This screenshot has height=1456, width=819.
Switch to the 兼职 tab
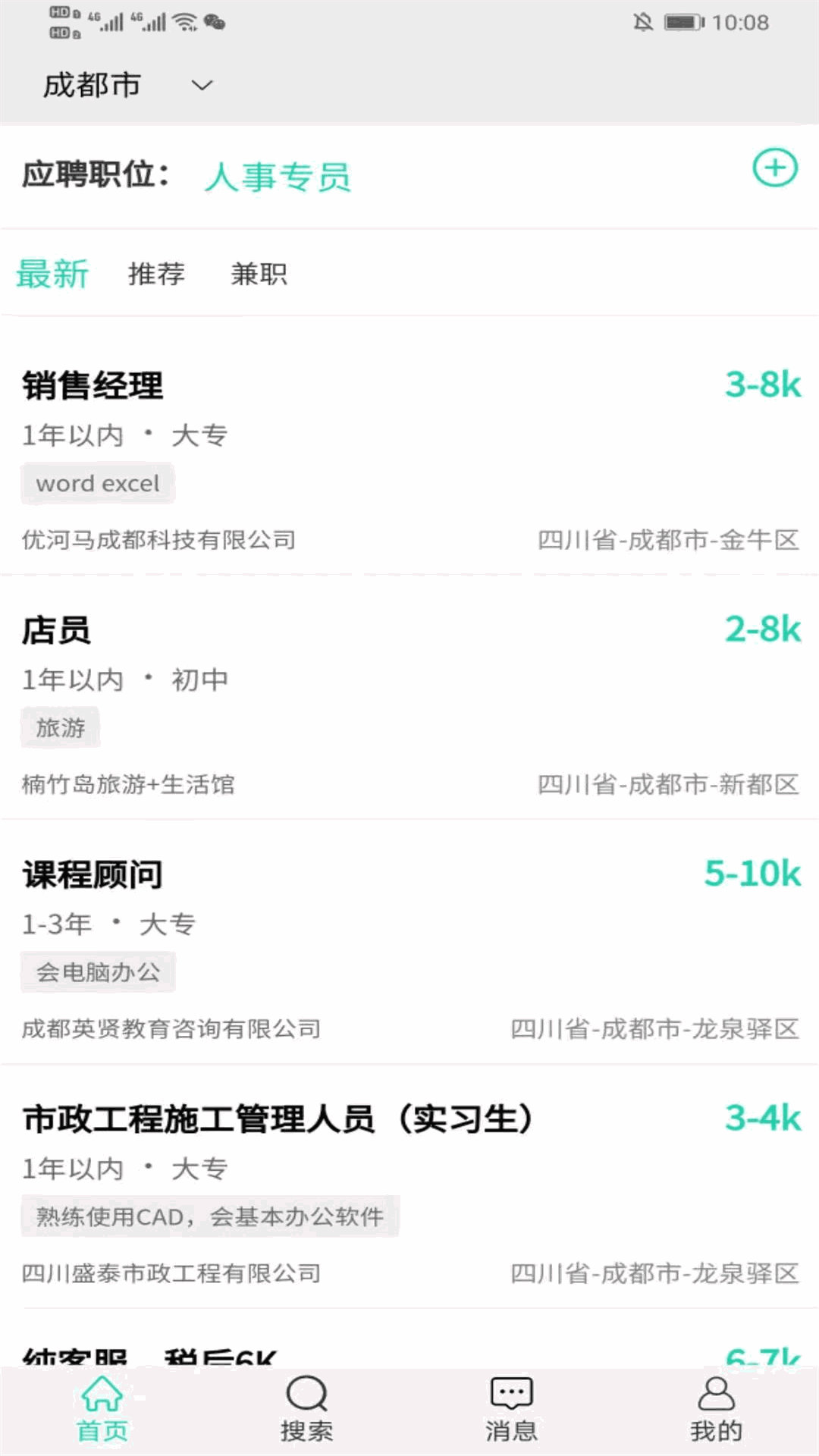pos(259,274)
